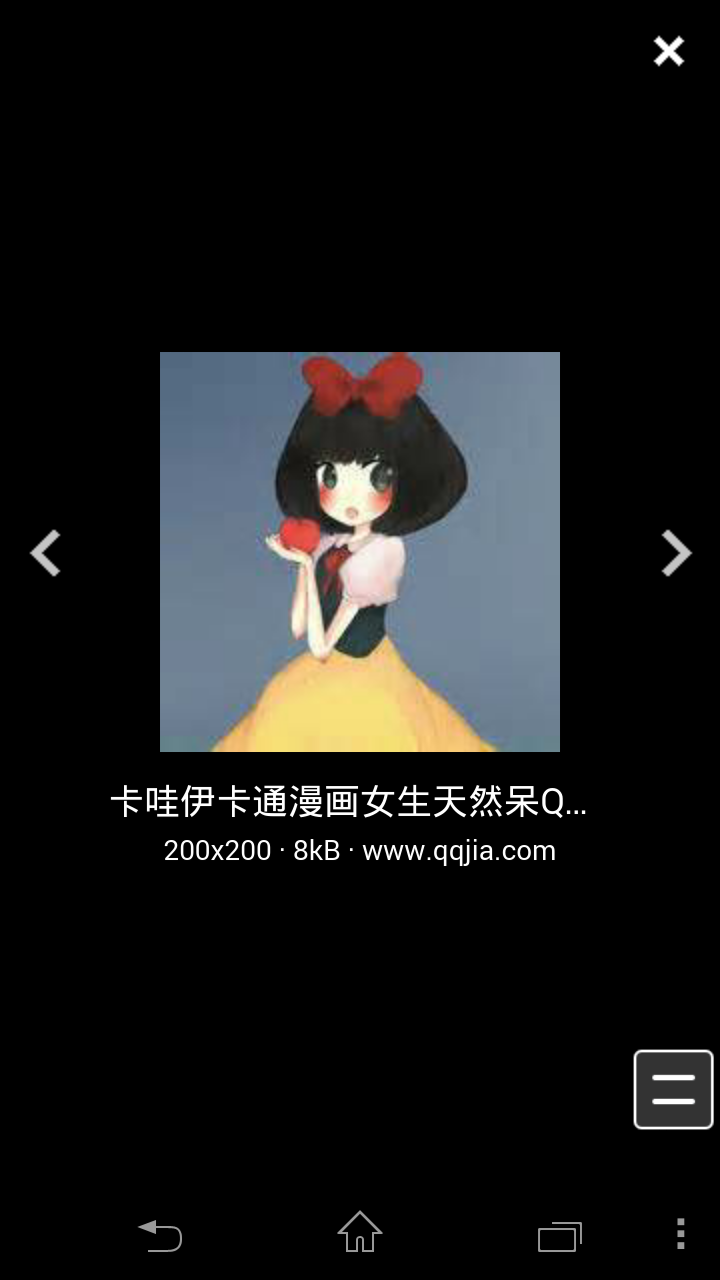This screenshot has width=720, height=1280.
Task: Open the recent apps view
Action: coord(560,1236)
